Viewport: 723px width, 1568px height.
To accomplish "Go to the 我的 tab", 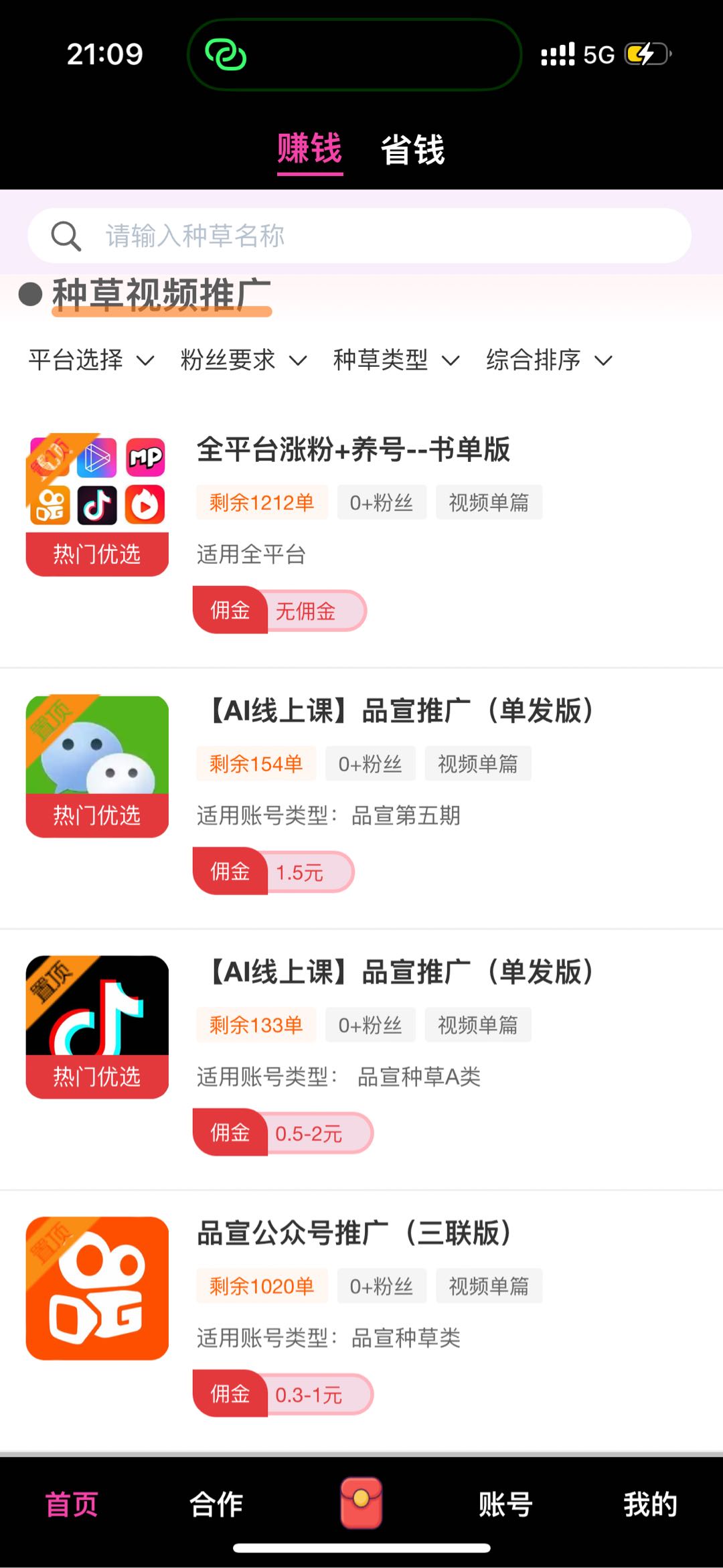I will pos(650,1504).
